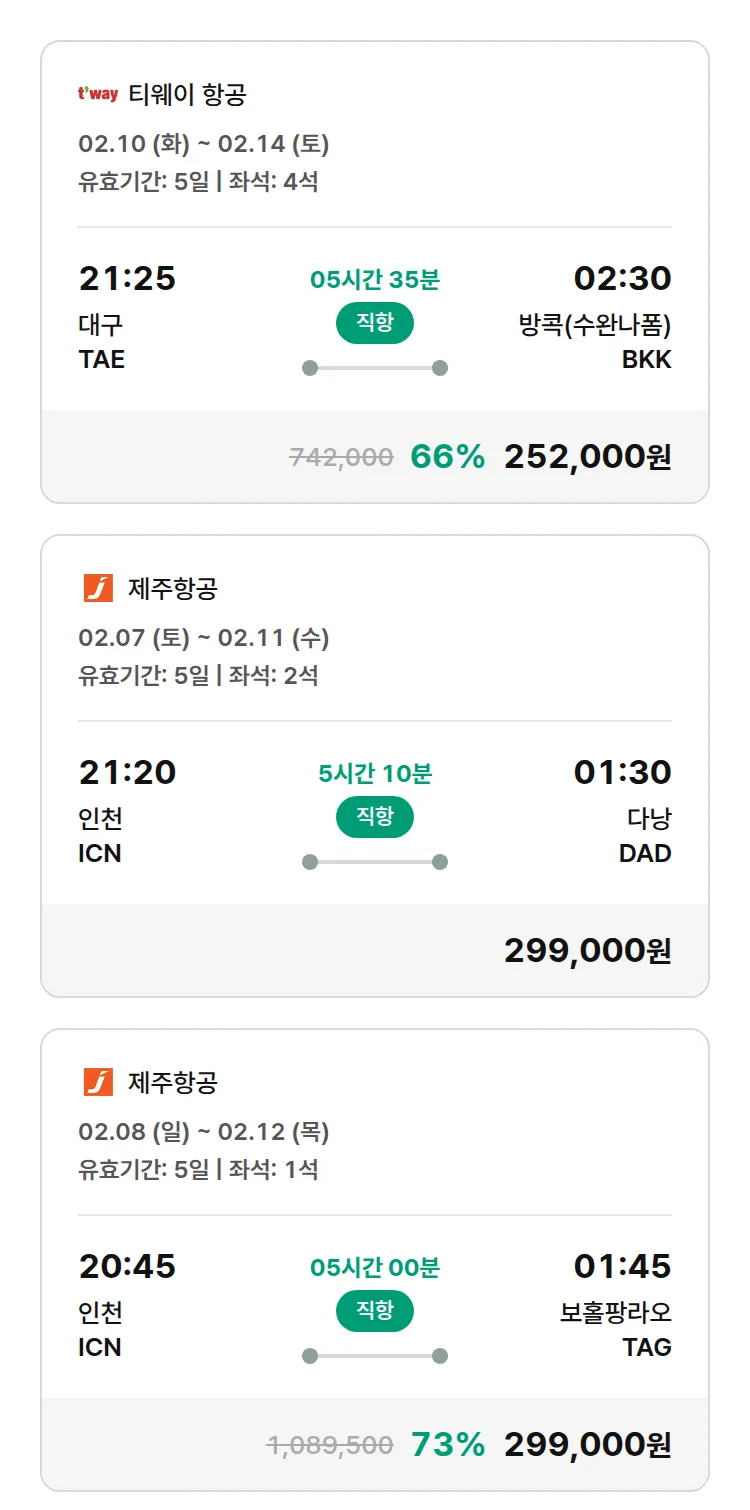Viewport: 750px width, 1510px height.
Task: Select the 직항 badge on the Danang flight
Action: click(x=375, y=817)
